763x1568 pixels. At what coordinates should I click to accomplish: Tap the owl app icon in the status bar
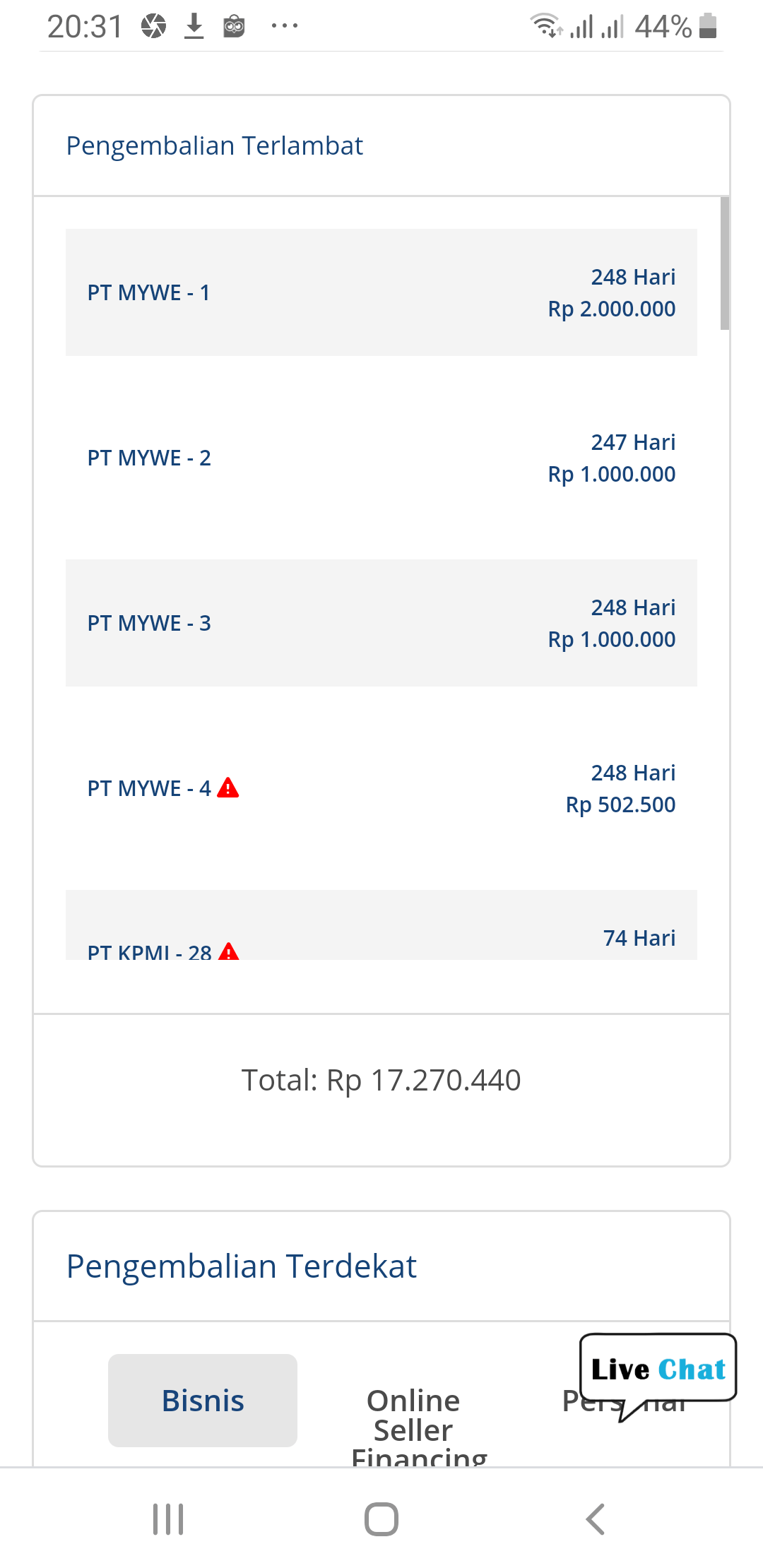[233, 25]
